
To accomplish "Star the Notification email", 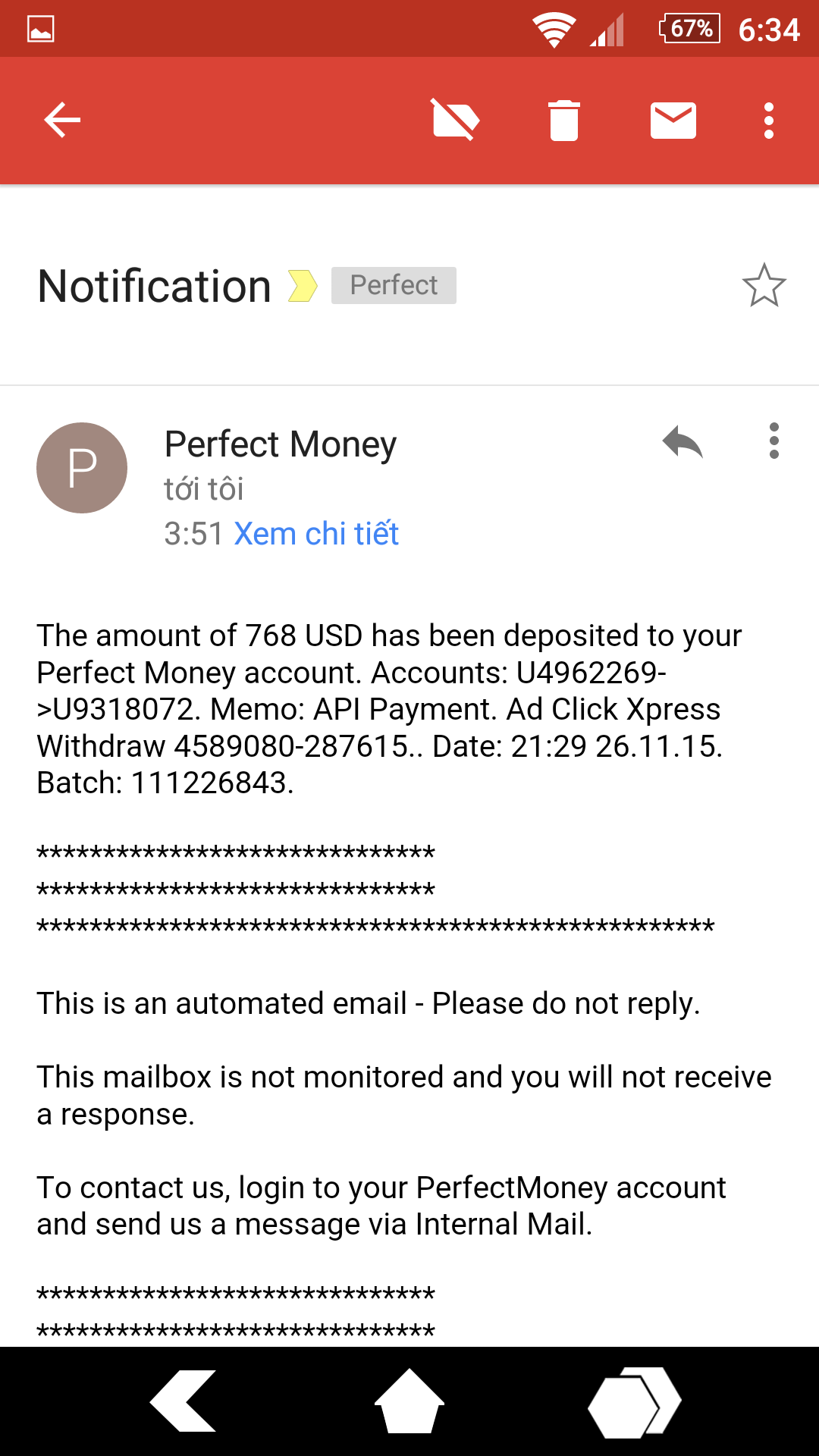I will click(x=764, y=286).
